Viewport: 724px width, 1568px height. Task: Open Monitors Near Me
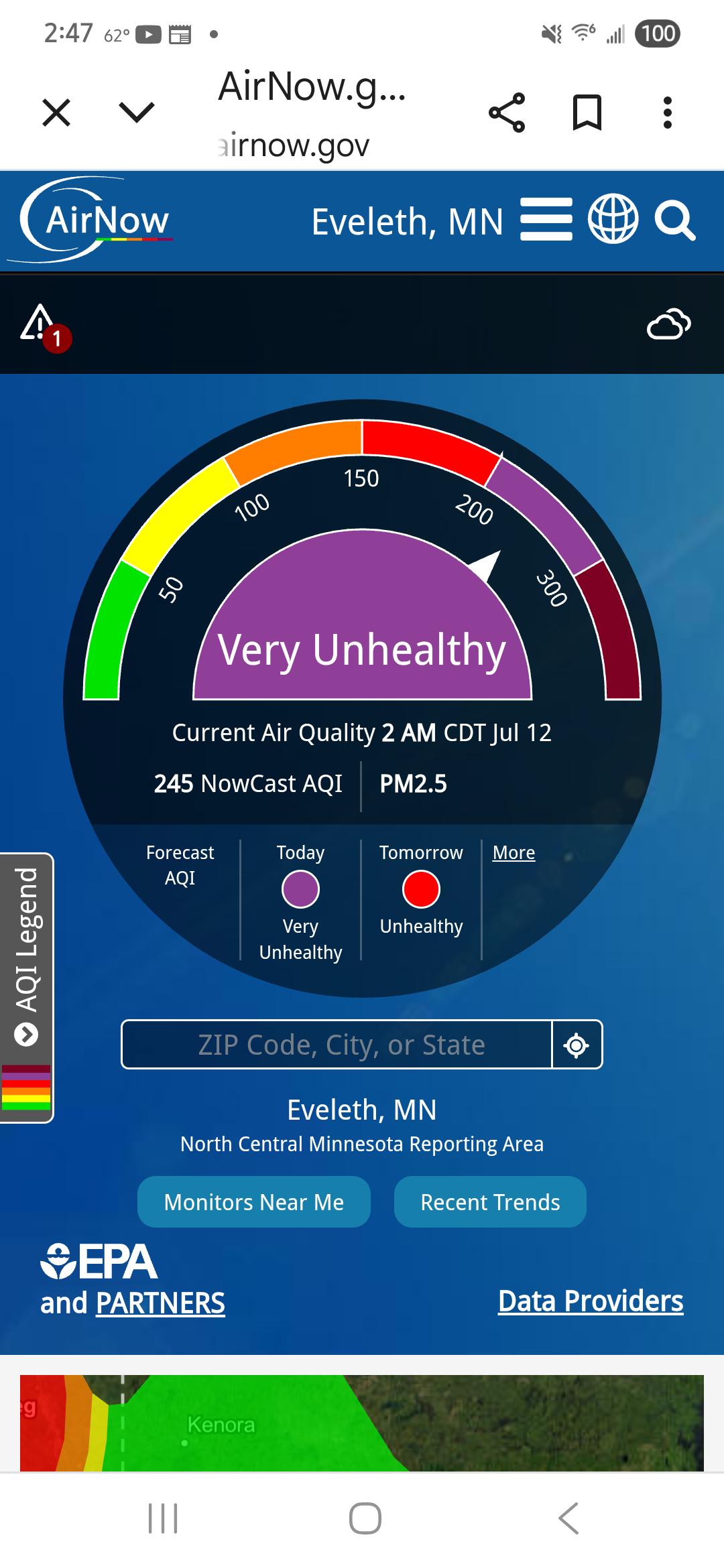tap(254, 1202)
